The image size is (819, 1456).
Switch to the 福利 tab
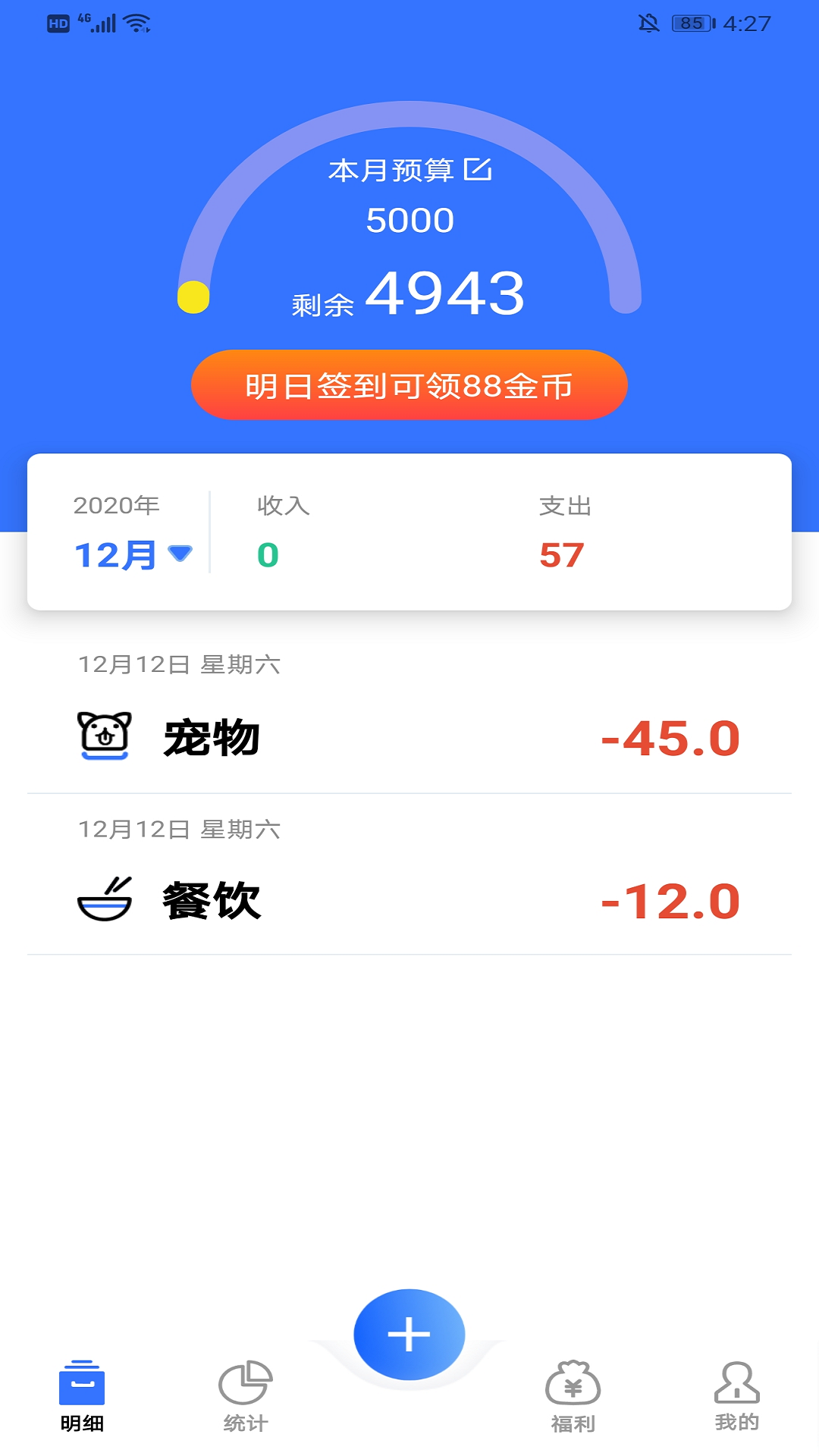[573, 1396]
